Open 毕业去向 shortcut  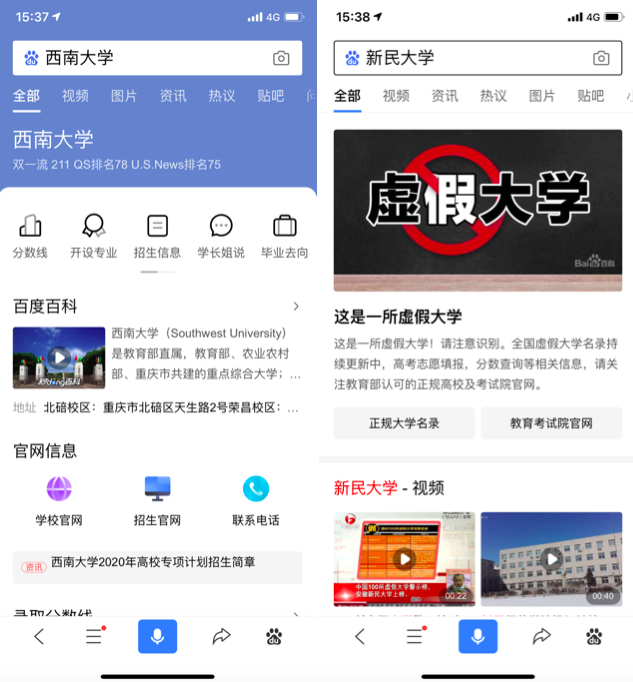(285, 236)
